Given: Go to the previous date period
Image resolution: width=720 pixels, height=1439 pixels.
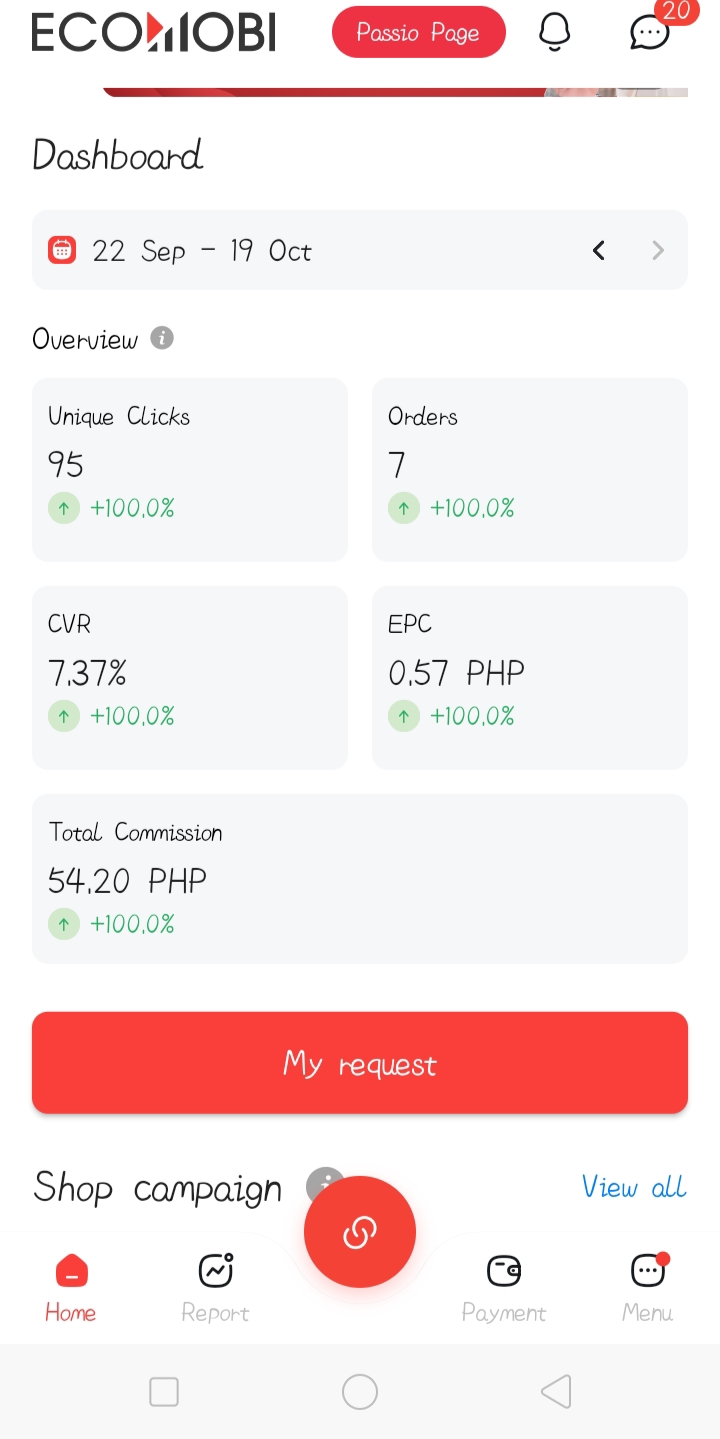Looking at the screenshot, I should pos(598,250).
